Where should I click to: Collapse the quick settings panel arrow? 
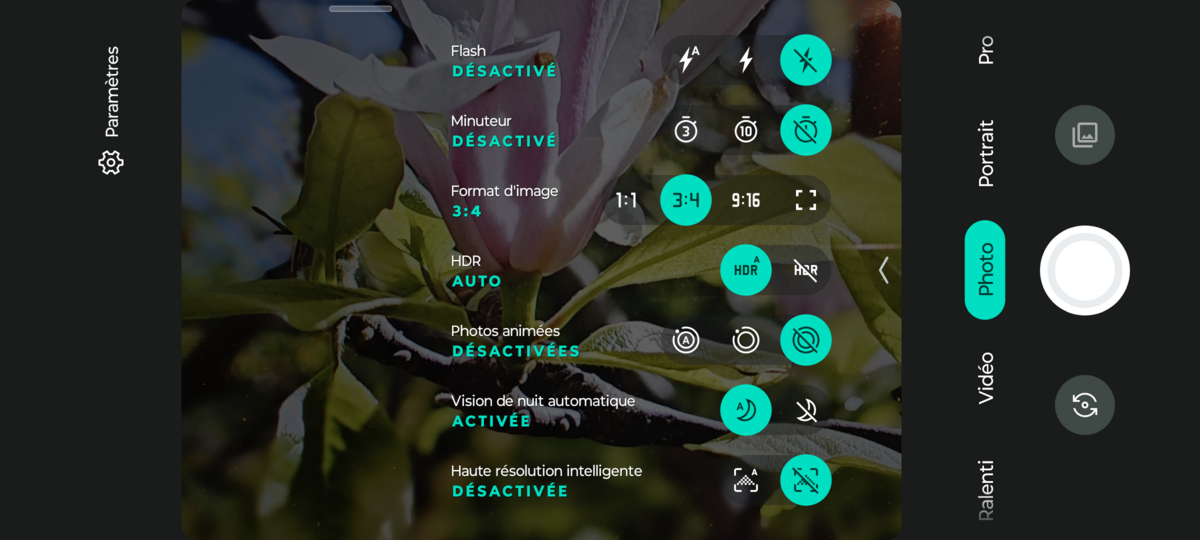[x=883, y=270]
